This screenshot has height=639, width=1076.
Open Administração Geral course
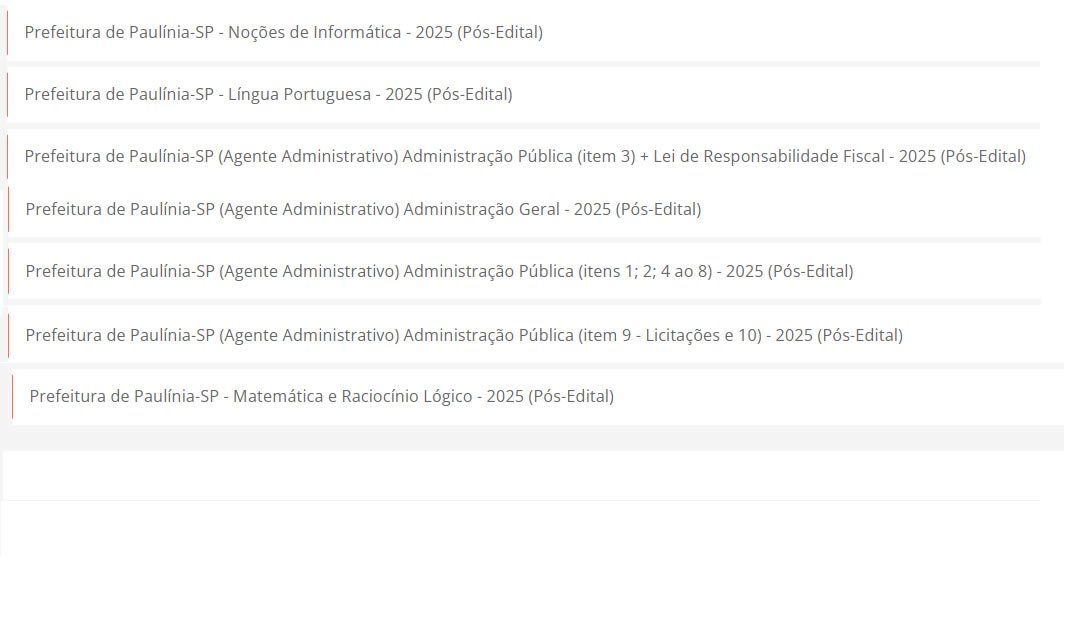coord(363,209)
